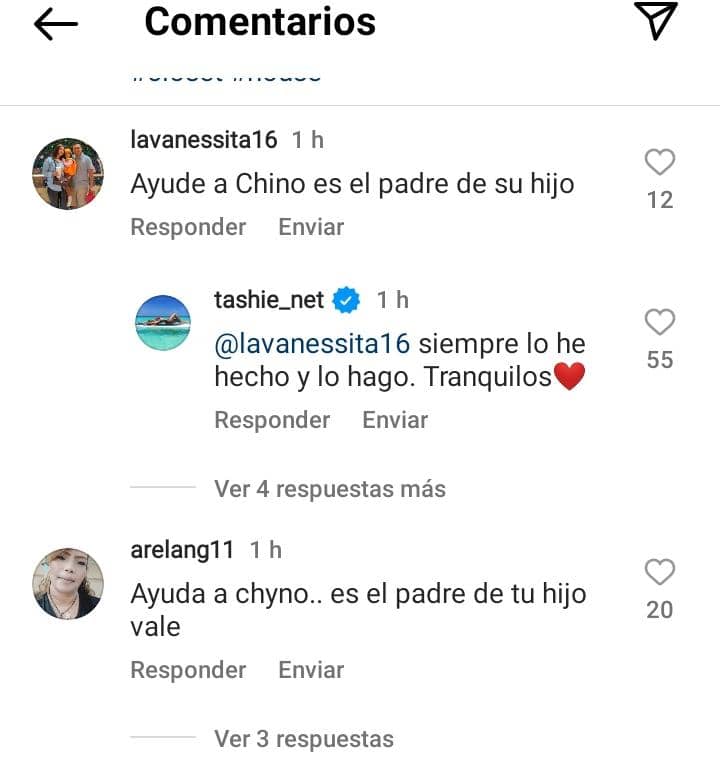720x760 pixels.
Task: Reply to arelang11's comment
Action: [188, 670]
